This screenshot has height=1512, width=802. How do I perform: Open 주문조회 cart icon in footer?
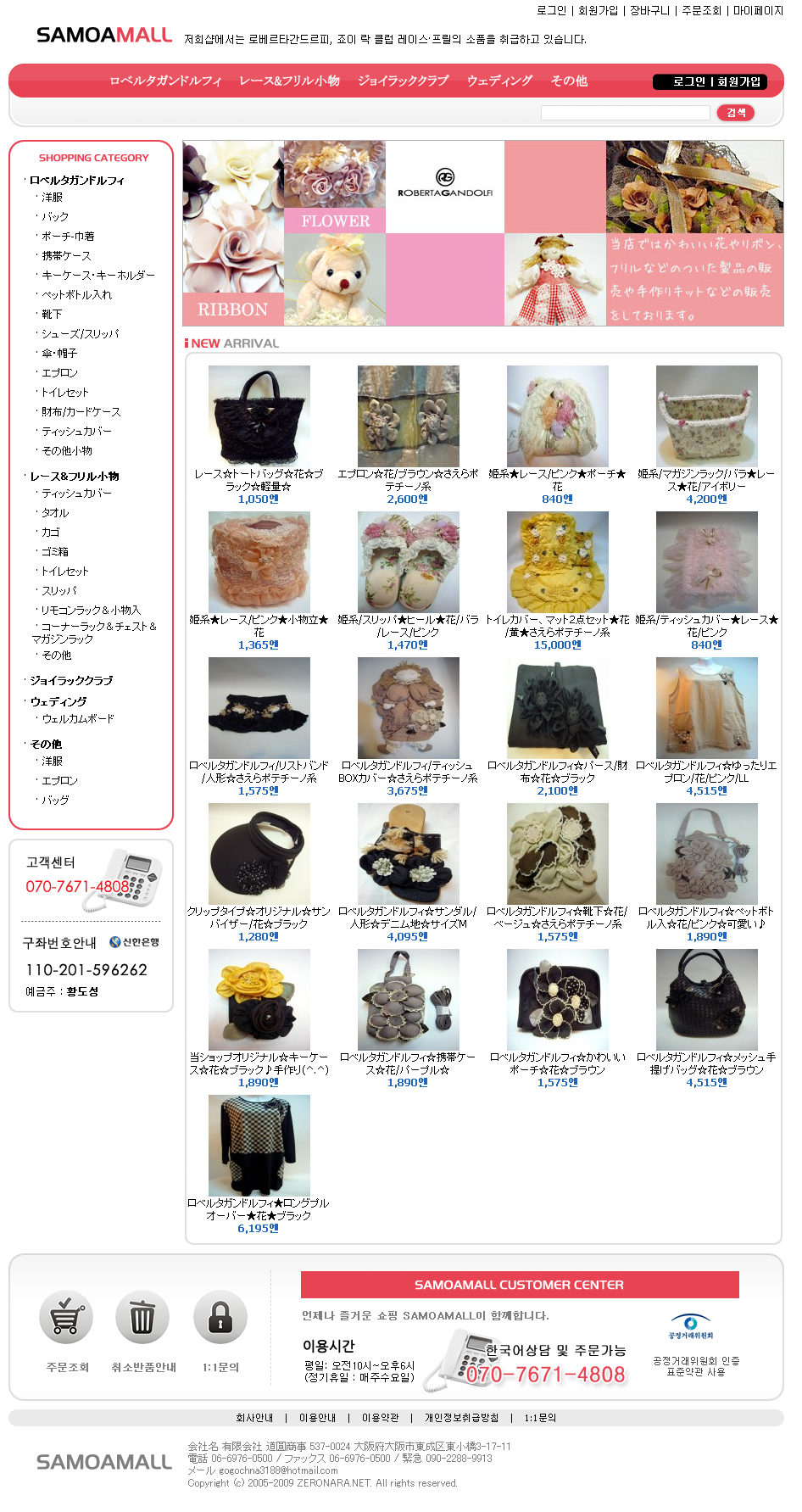tap(66, 1317)
